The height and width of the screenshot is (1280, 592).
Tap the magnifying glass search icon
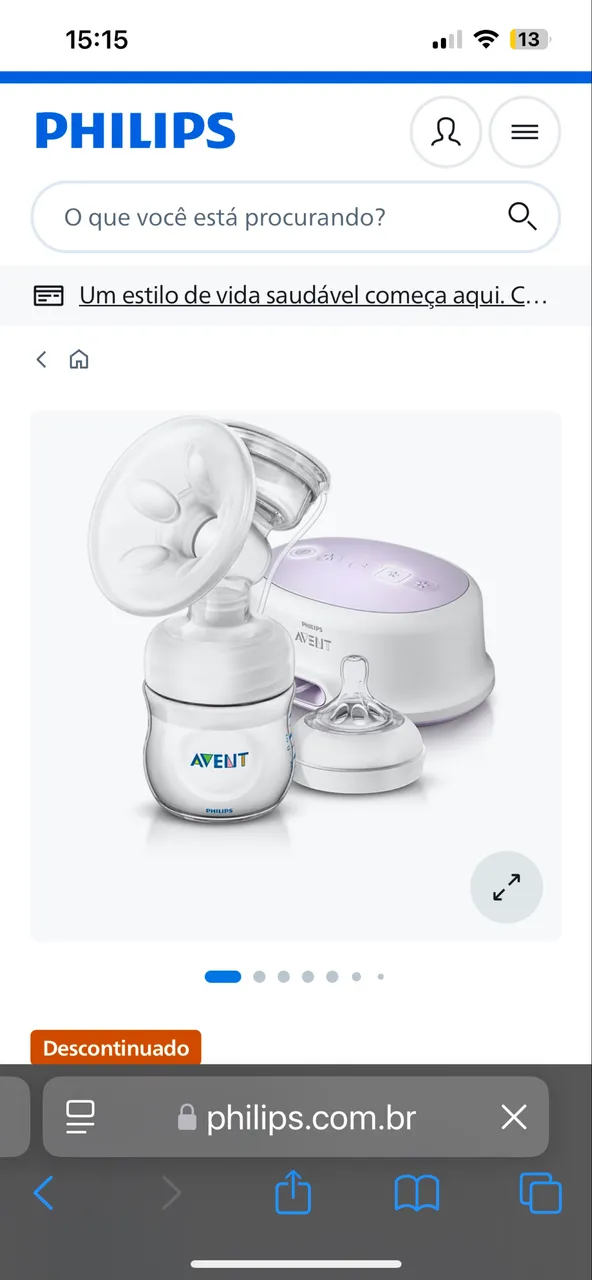tap(522, 216)
